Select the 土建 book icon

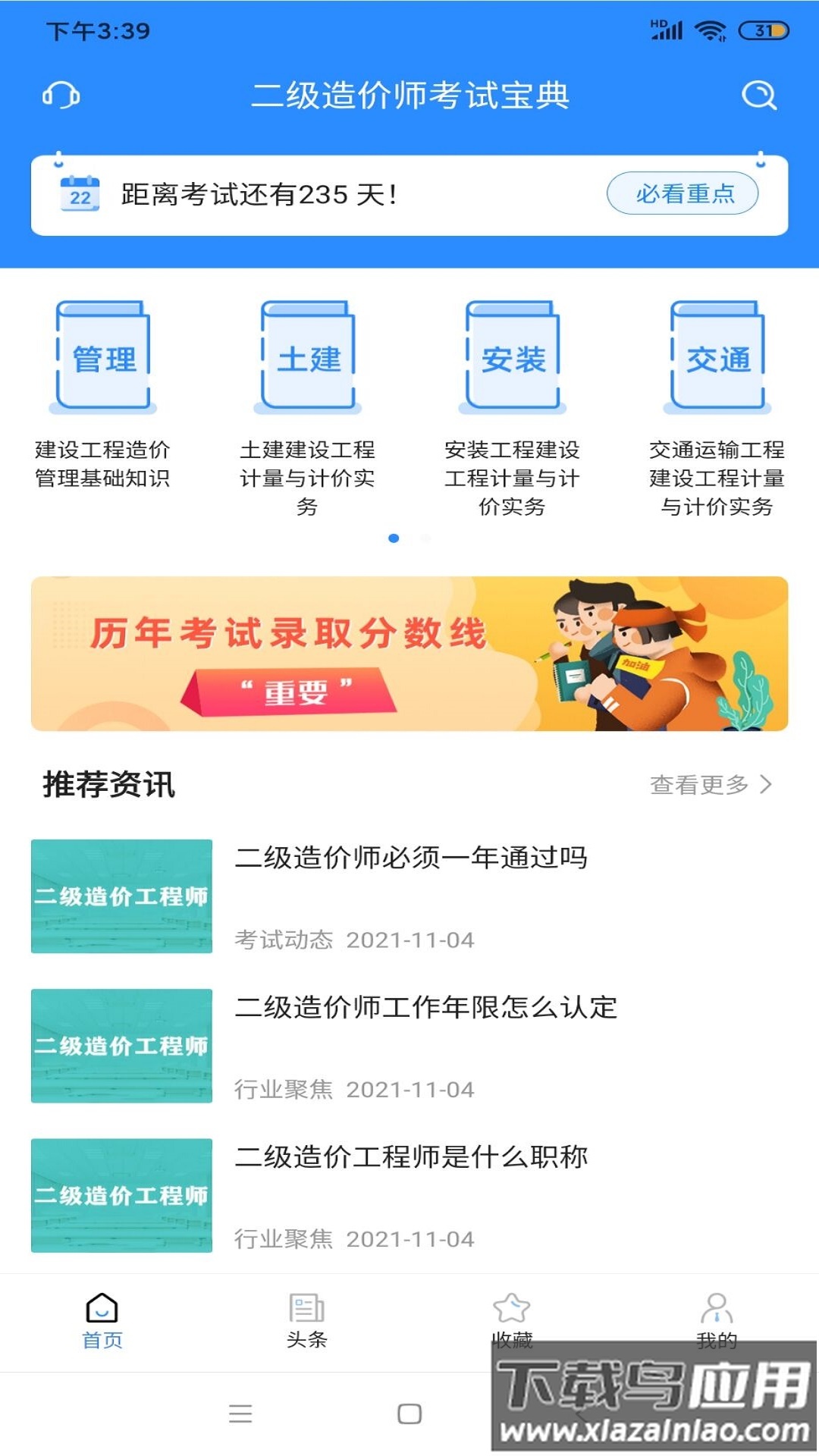(x=307, y=356)
